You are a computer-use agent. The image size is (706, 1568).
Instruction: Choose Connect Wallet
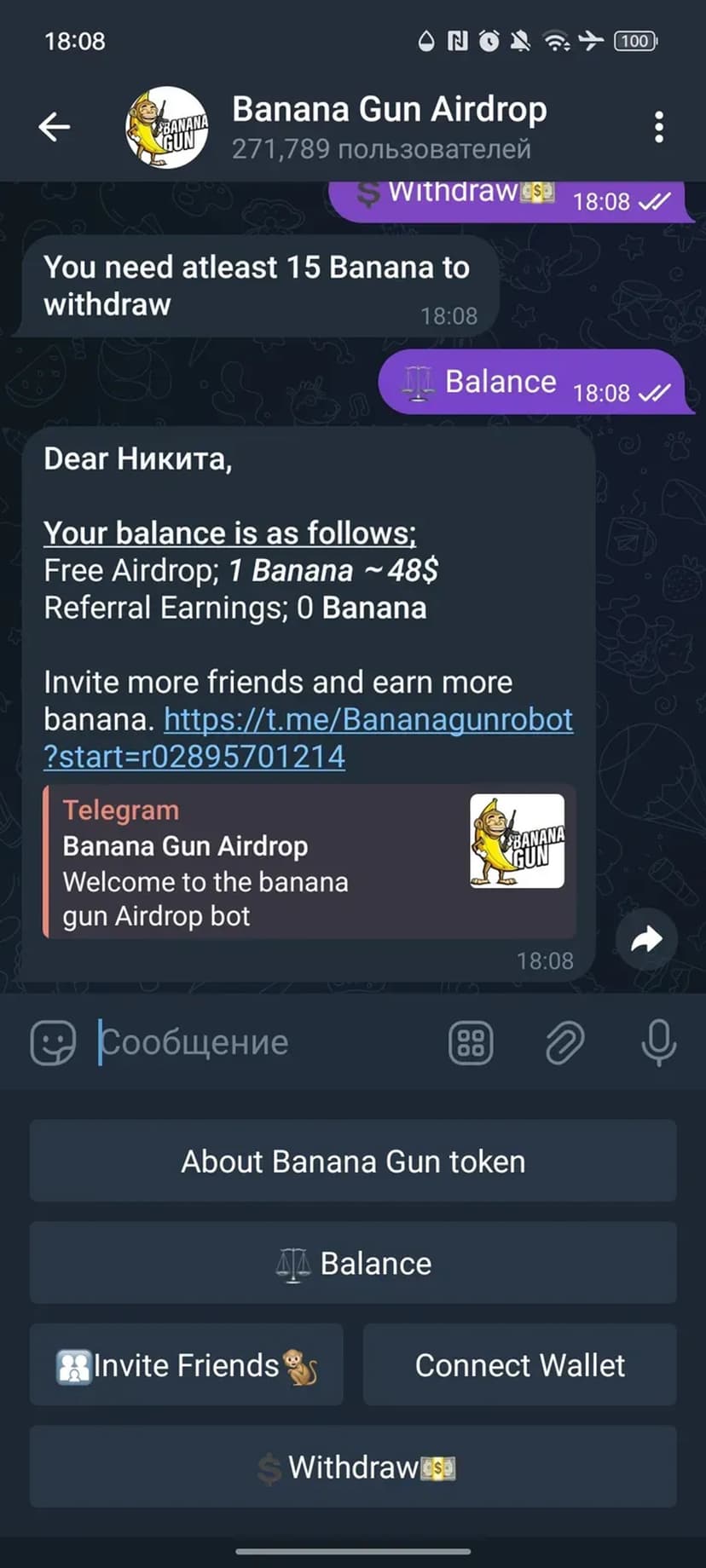tap(519, 1365)
